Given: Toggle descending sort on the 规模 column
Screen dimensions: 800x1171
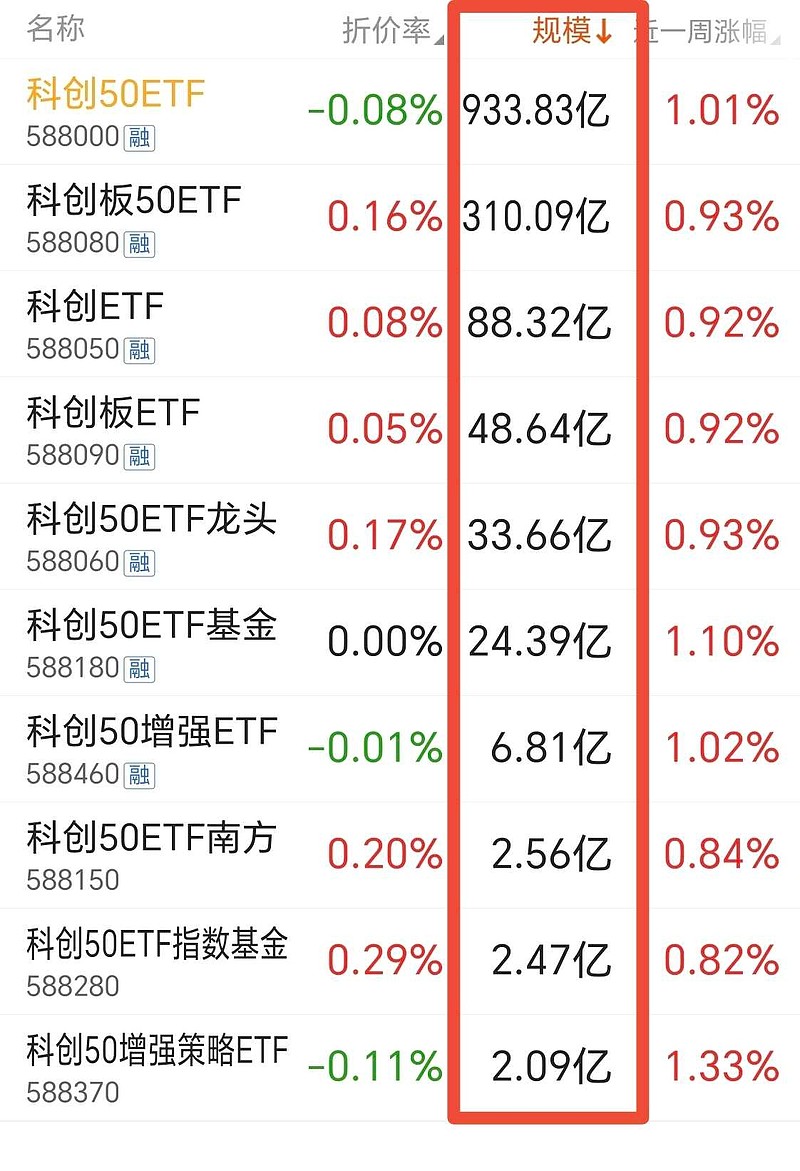Looking at the screenshot, I should (565, 29).
